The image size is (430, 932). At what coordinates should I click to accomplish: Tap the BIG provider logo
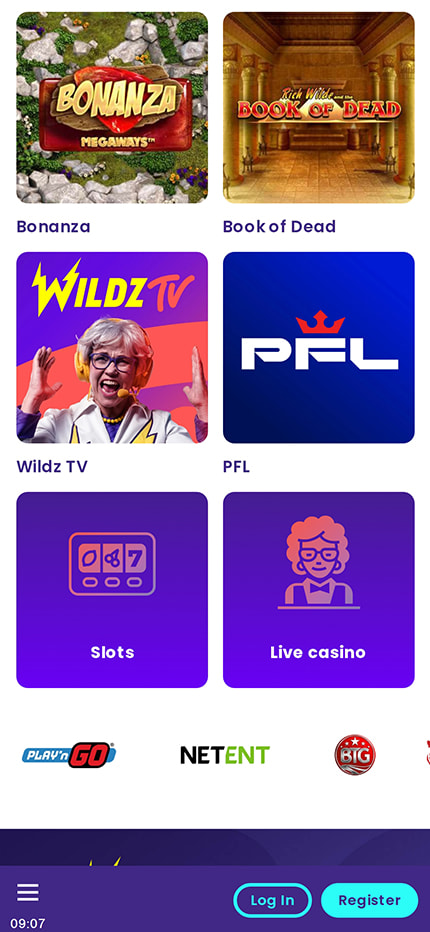355,755
